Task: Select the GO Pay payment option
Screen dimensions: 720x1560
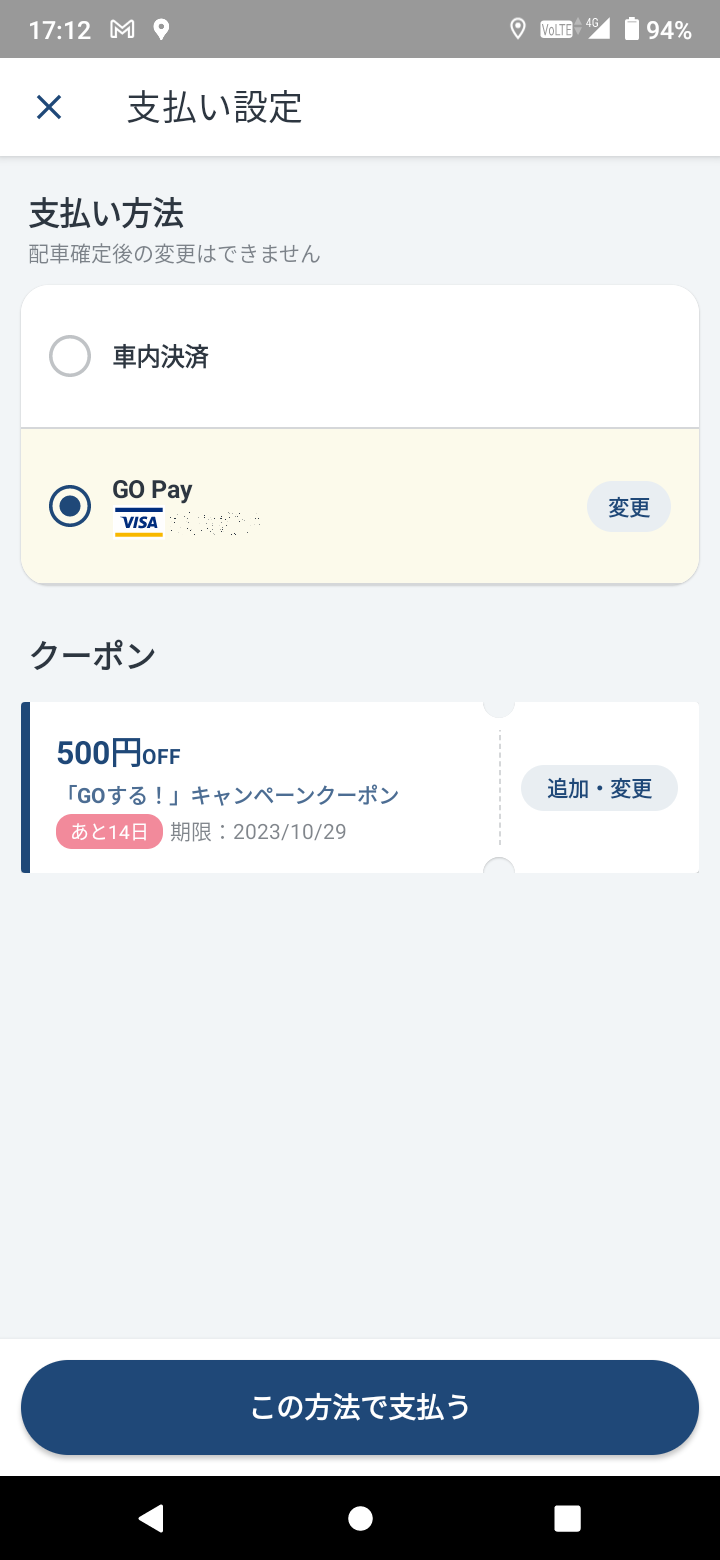Action: tap(360, 507)
